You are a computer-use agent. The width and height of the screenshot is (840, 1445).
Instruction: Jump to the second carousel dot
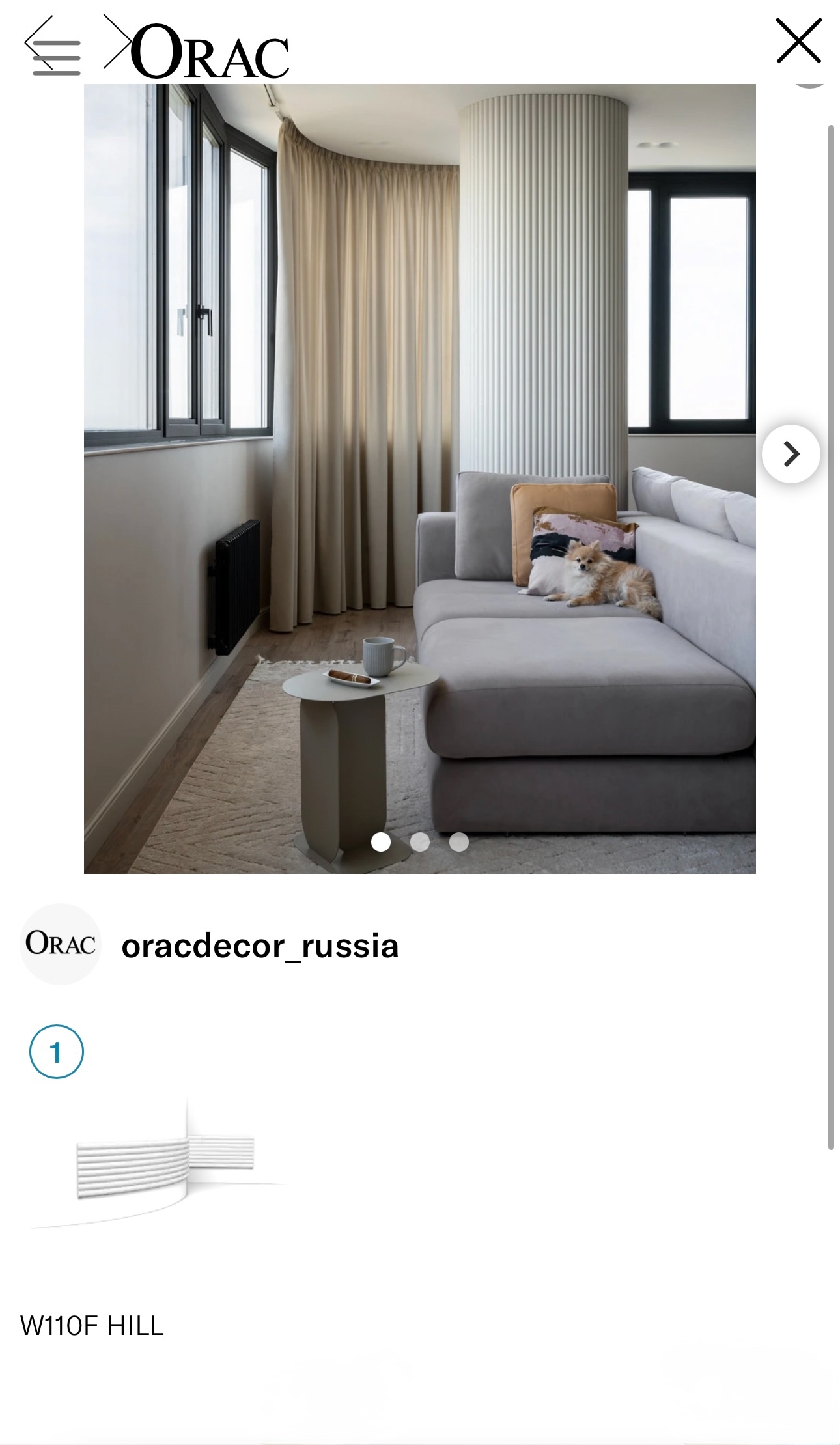point(420,842)
